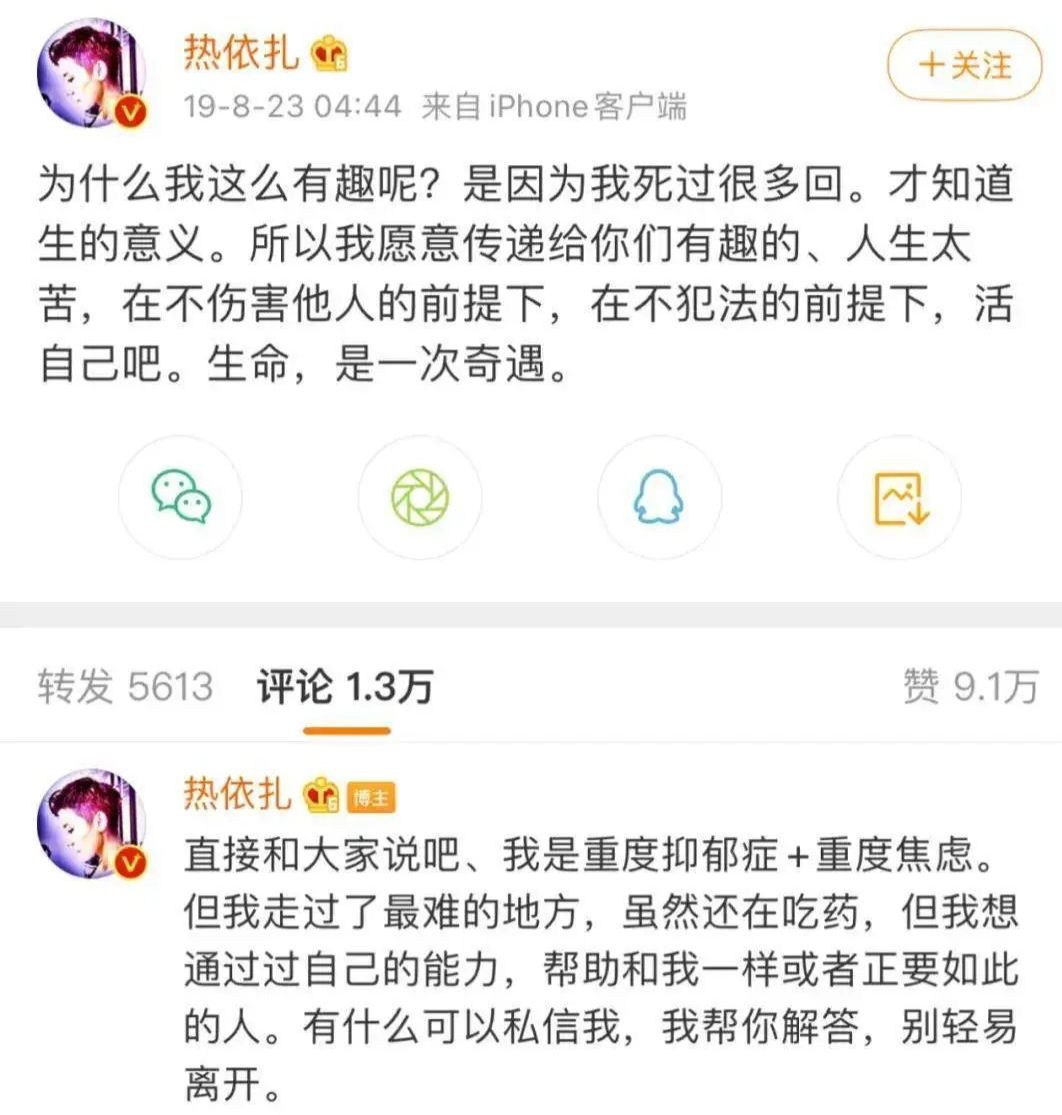Viewport: 1062px width, 1115px height.
Task: Open the commenter 热依扎 profile link
Action: point(238,795)
